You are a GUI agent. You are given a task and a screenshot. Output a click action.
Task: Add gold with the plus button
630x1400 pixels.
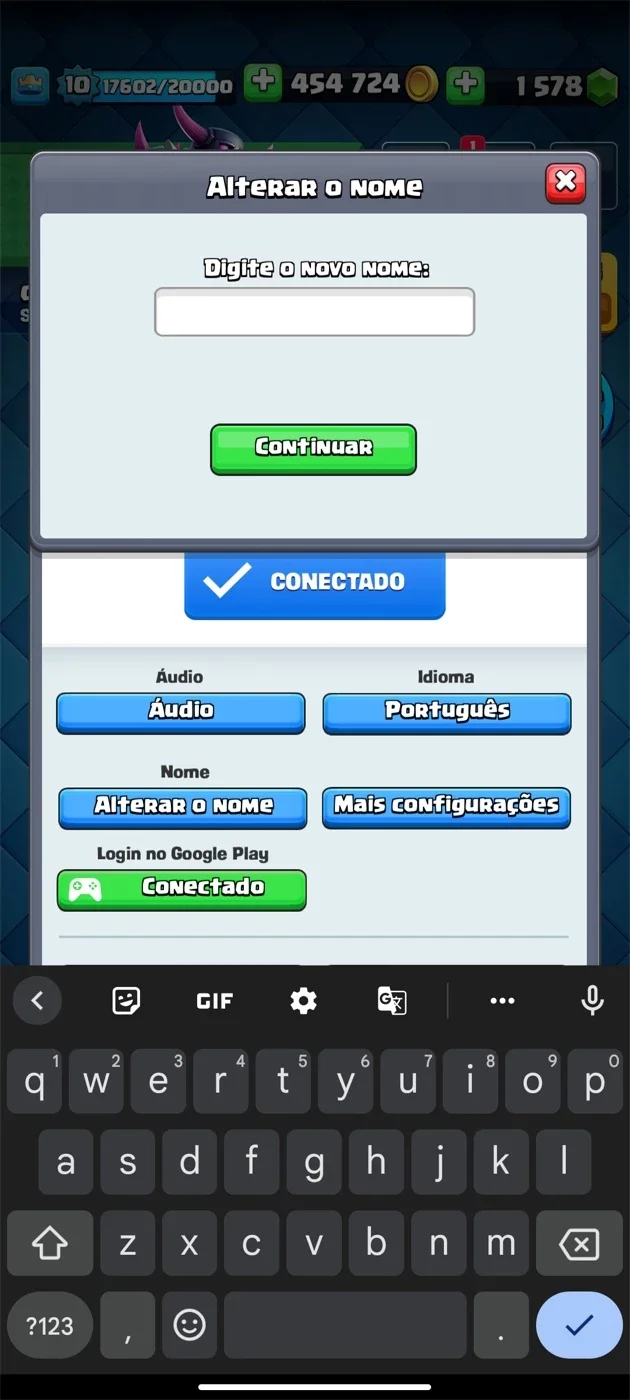263,82
